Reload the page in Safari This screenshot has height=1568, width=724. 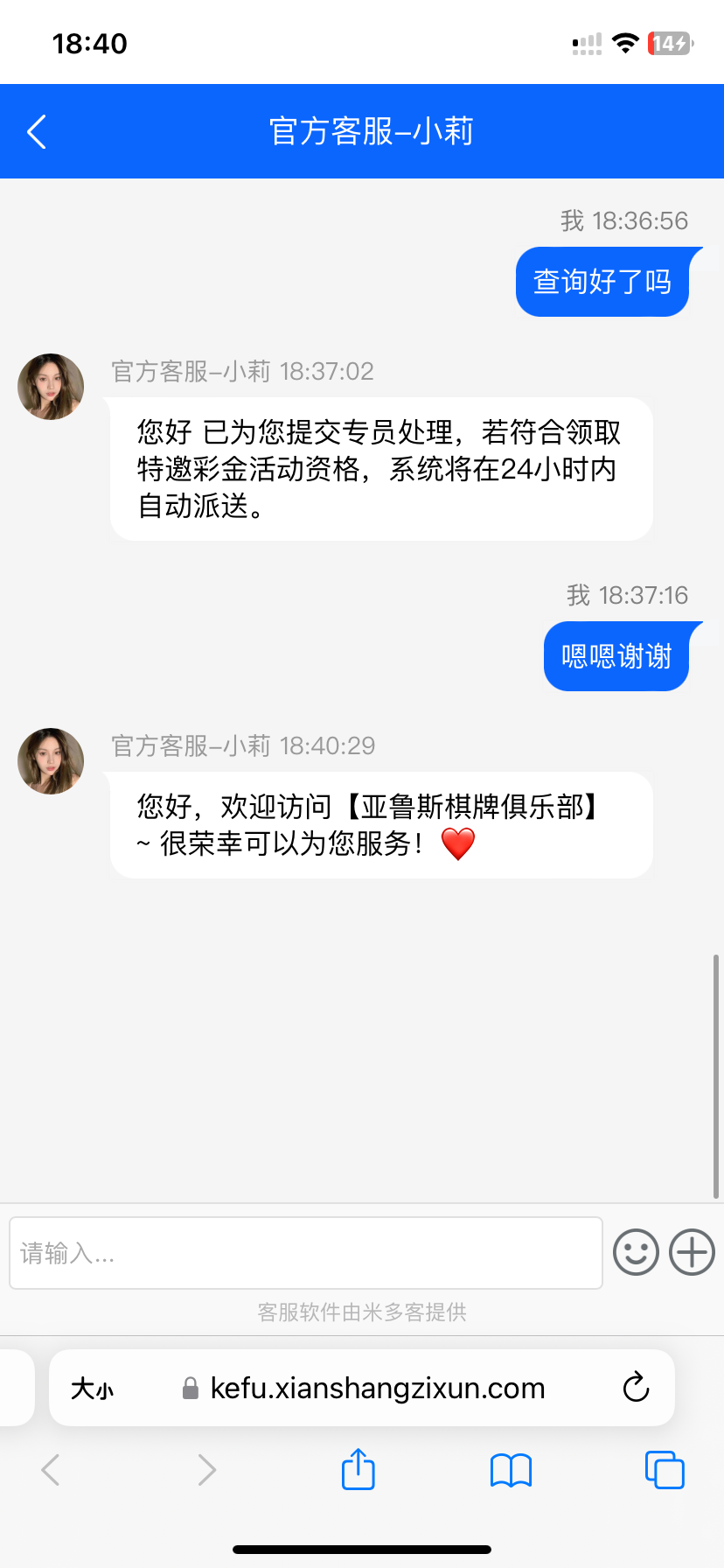636,1388
